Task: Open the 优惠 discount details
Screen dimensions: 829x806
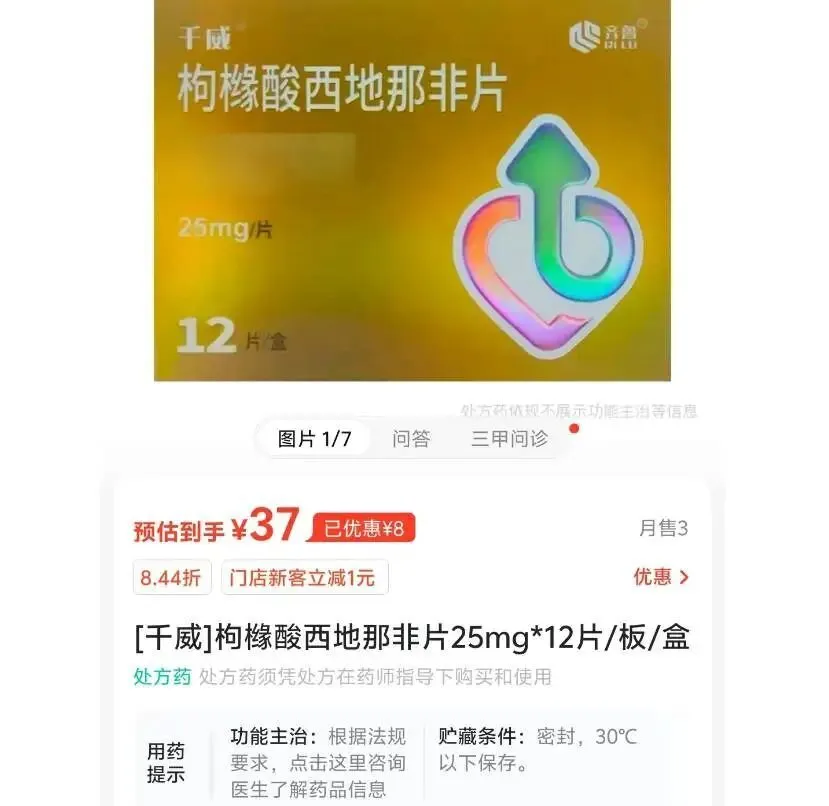Action: tap(661, 577)
